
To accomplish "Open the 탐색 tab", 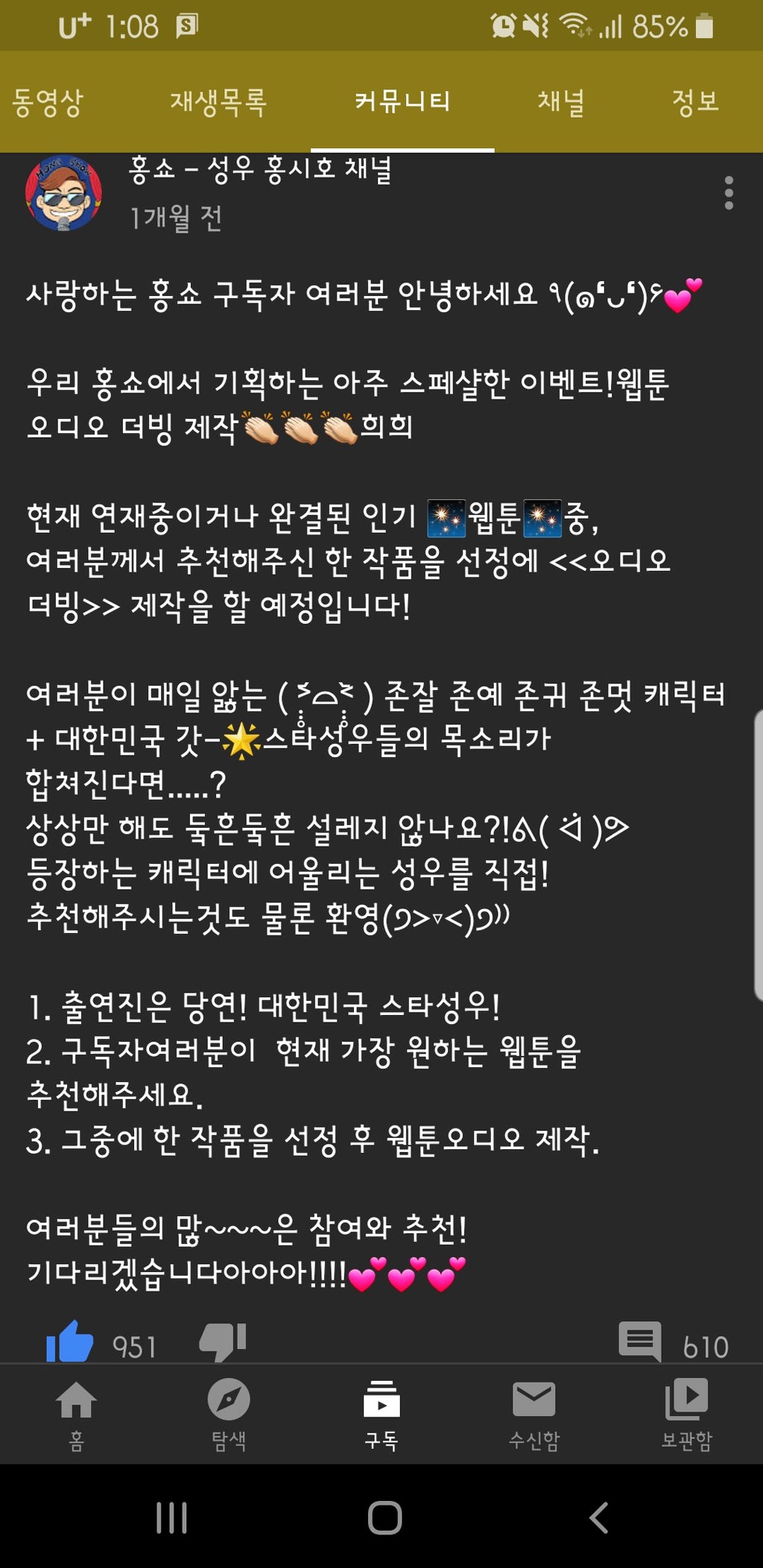I will coord(229,1413).
